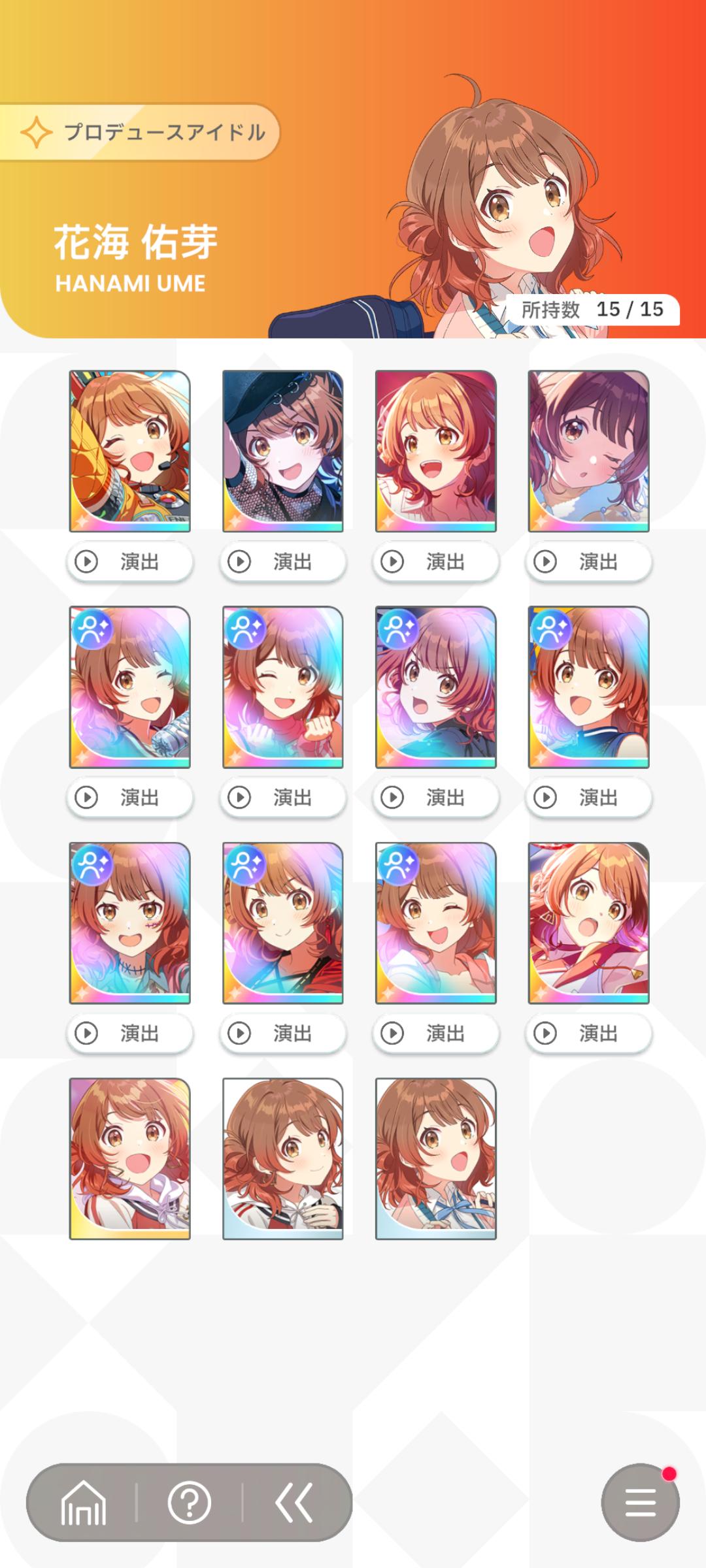This screenshot has height=1568, width=706.
Task: Play 演出 for the microphone idol card
Action: pos(129,797)
